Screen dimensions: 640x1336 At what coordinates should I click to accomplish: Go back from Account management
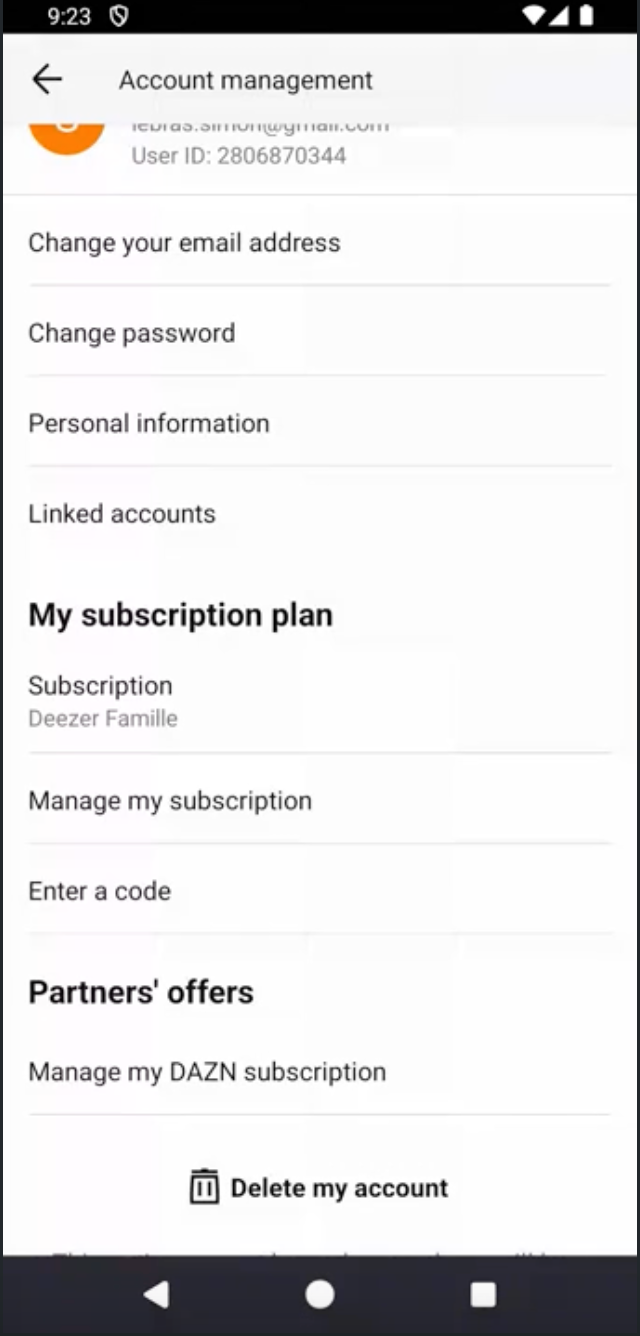(x=47, y=80)
